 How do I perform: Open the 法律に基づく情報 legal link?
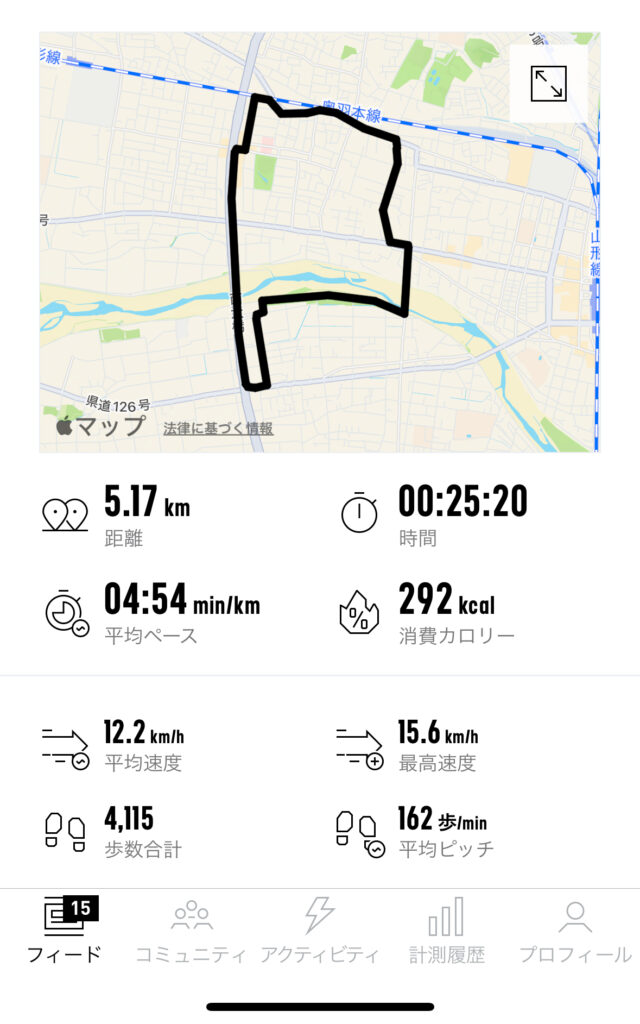218,429
